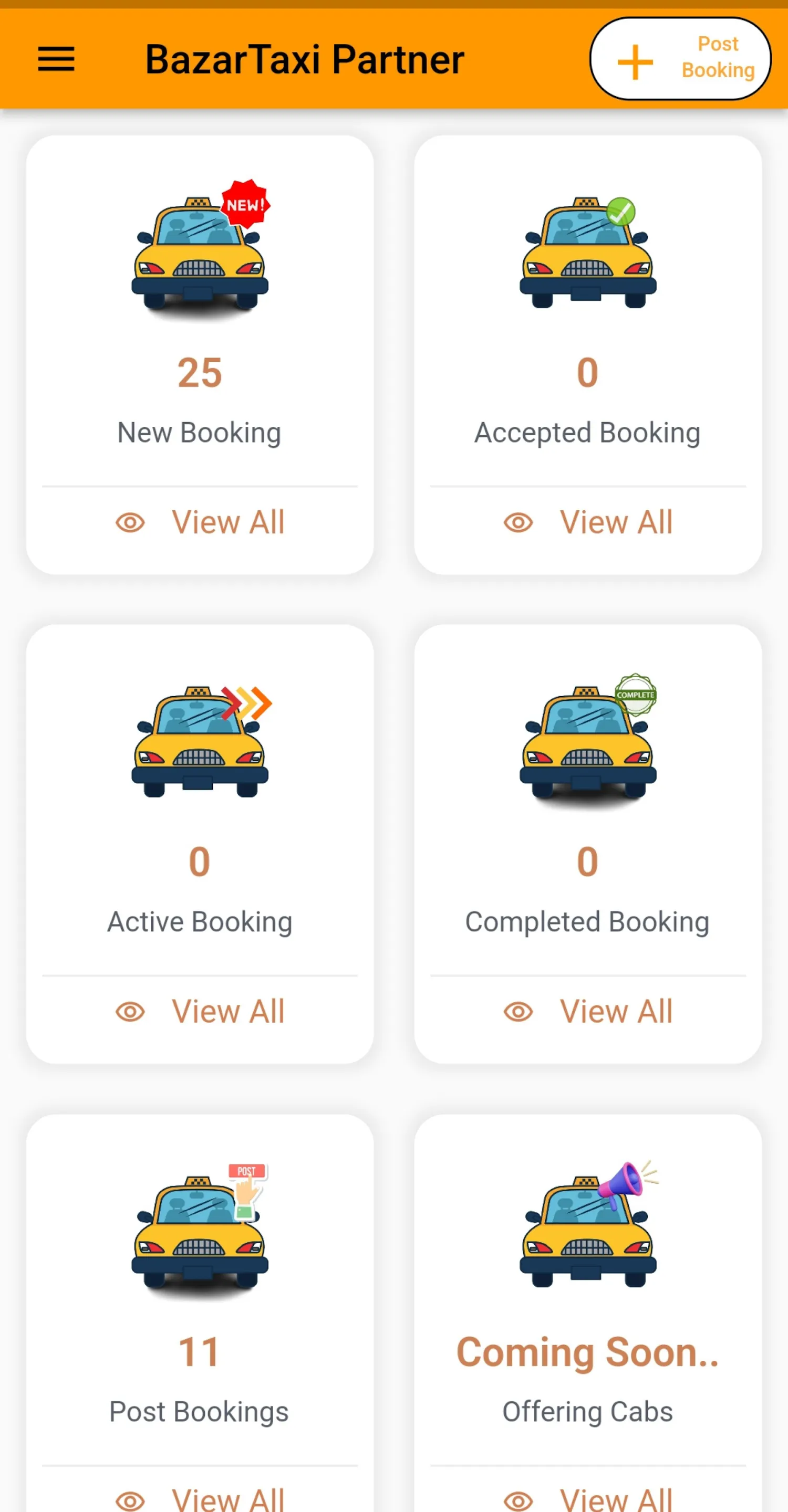Toggle the eye icon under Completed Booking
Image resolution: width=788 pixels, height=1512 pixels.
click(x=519, y=1011)
